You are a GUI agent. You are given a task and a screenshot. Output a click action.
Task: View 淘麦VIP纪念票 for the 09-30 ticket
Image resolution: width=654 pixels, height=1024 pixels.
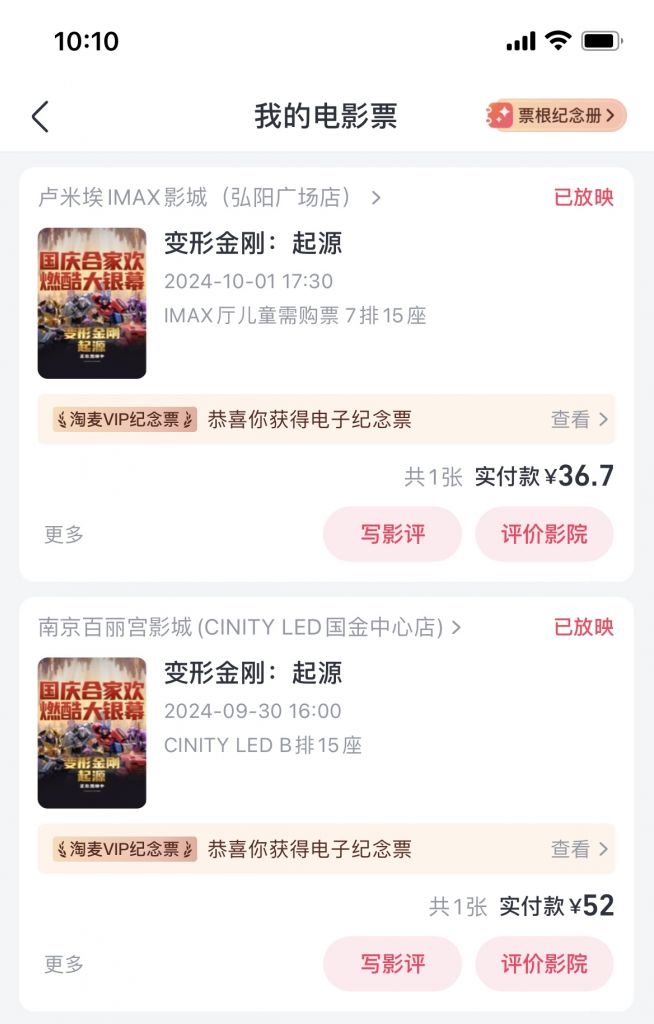[579, 850]
